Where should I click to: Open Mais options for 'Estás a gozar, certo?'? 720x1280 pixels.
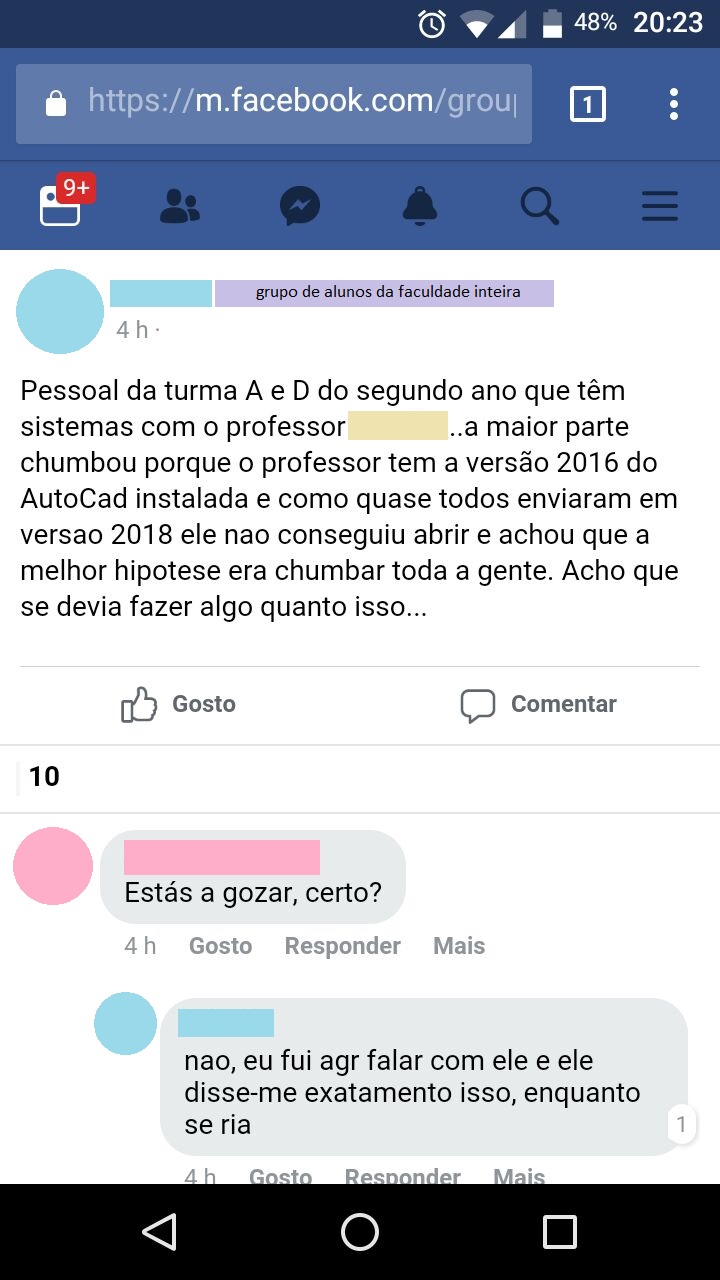point(459,946)
